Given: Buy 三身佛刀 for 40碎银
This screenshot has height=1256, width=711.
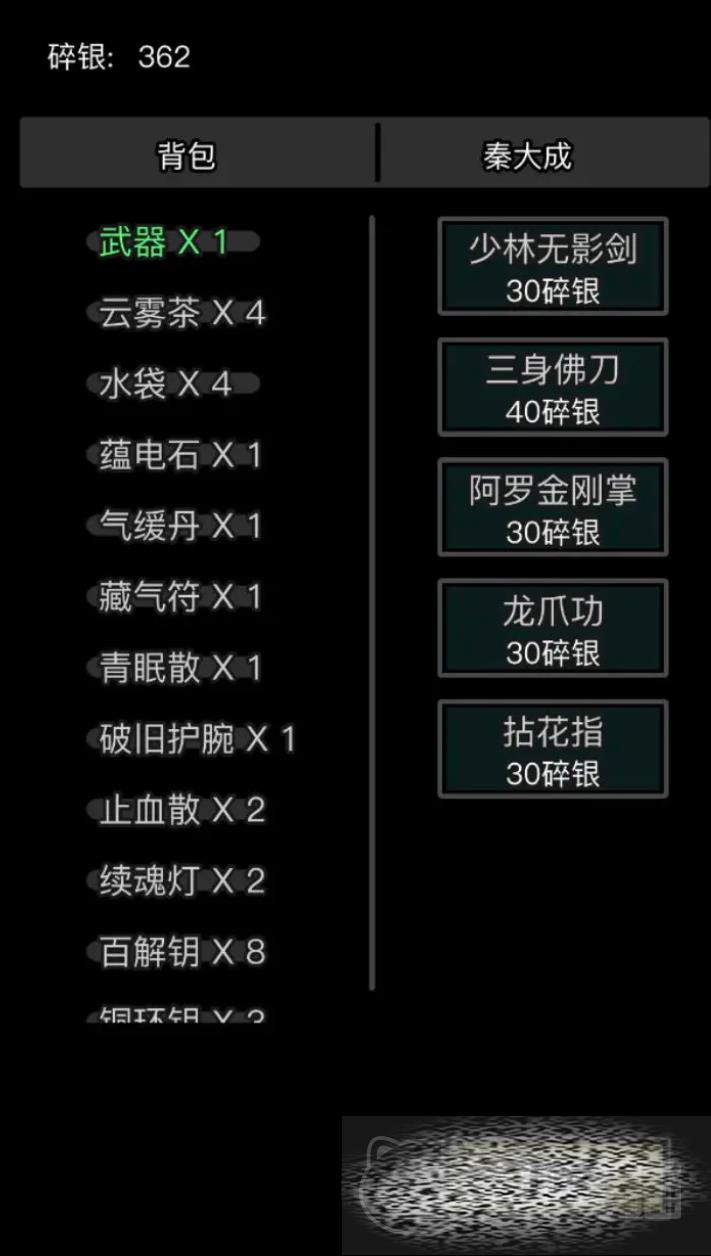Looking at the screenshot, I should coord(552,387).
